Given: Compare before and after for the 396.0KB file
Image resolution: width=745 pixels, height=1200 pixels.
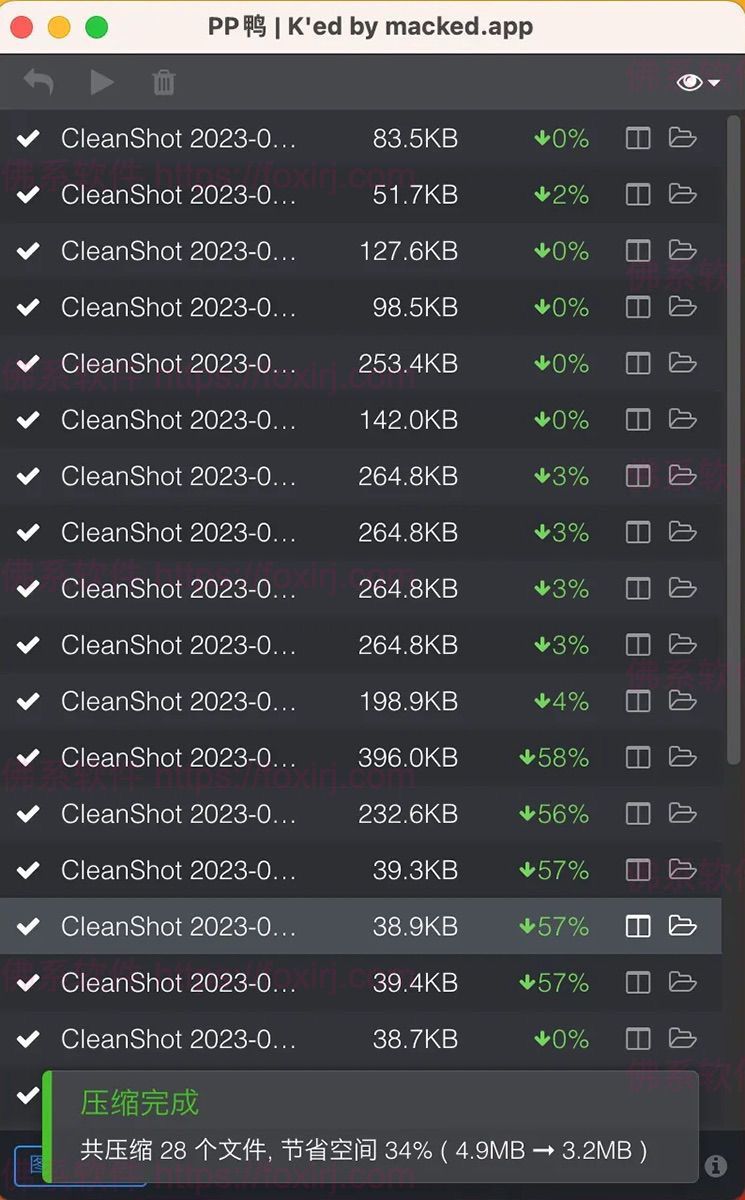Looking at the screenshot, I should 638,758.
